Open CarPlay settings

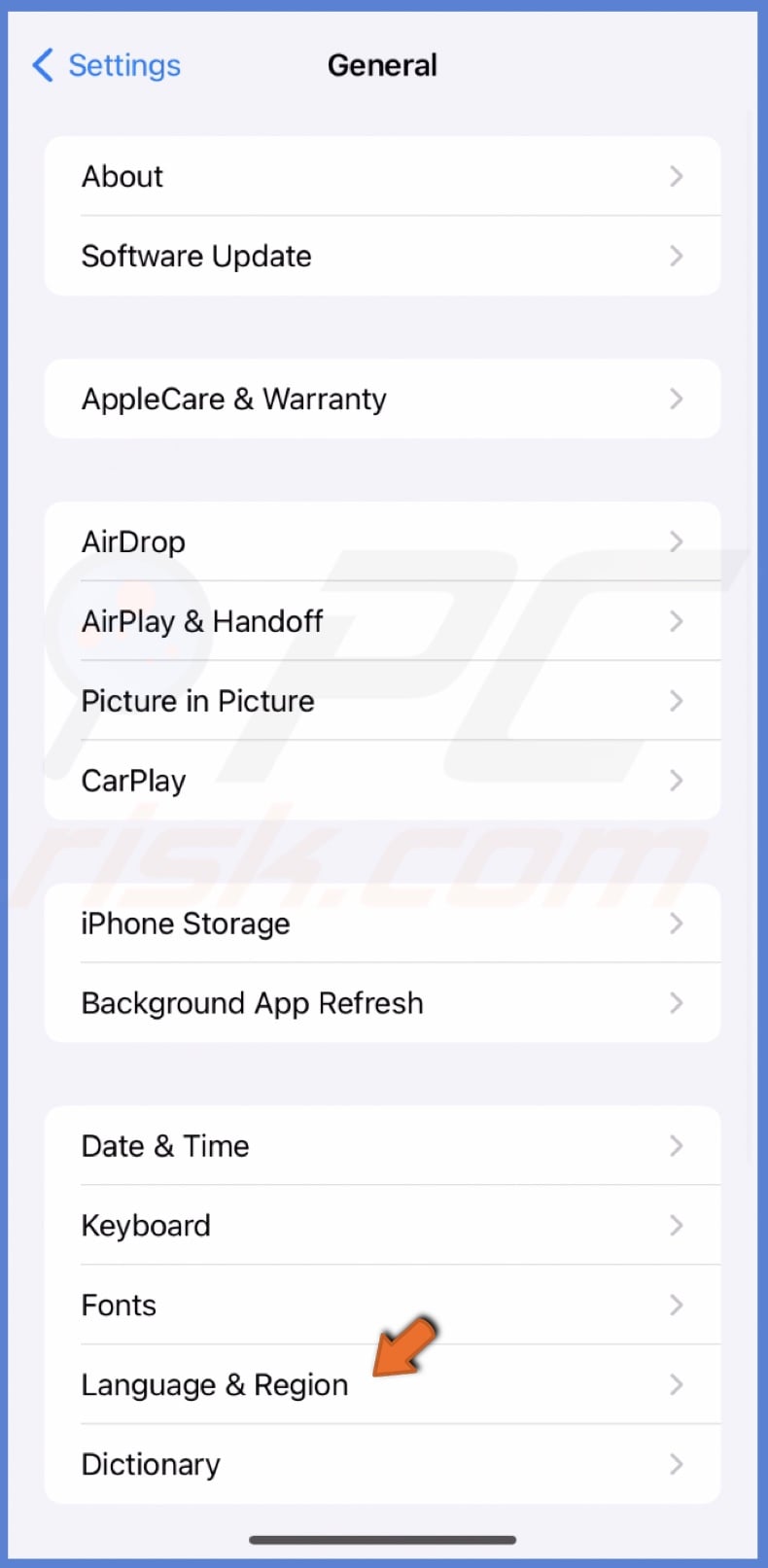[x=381, y=781]
